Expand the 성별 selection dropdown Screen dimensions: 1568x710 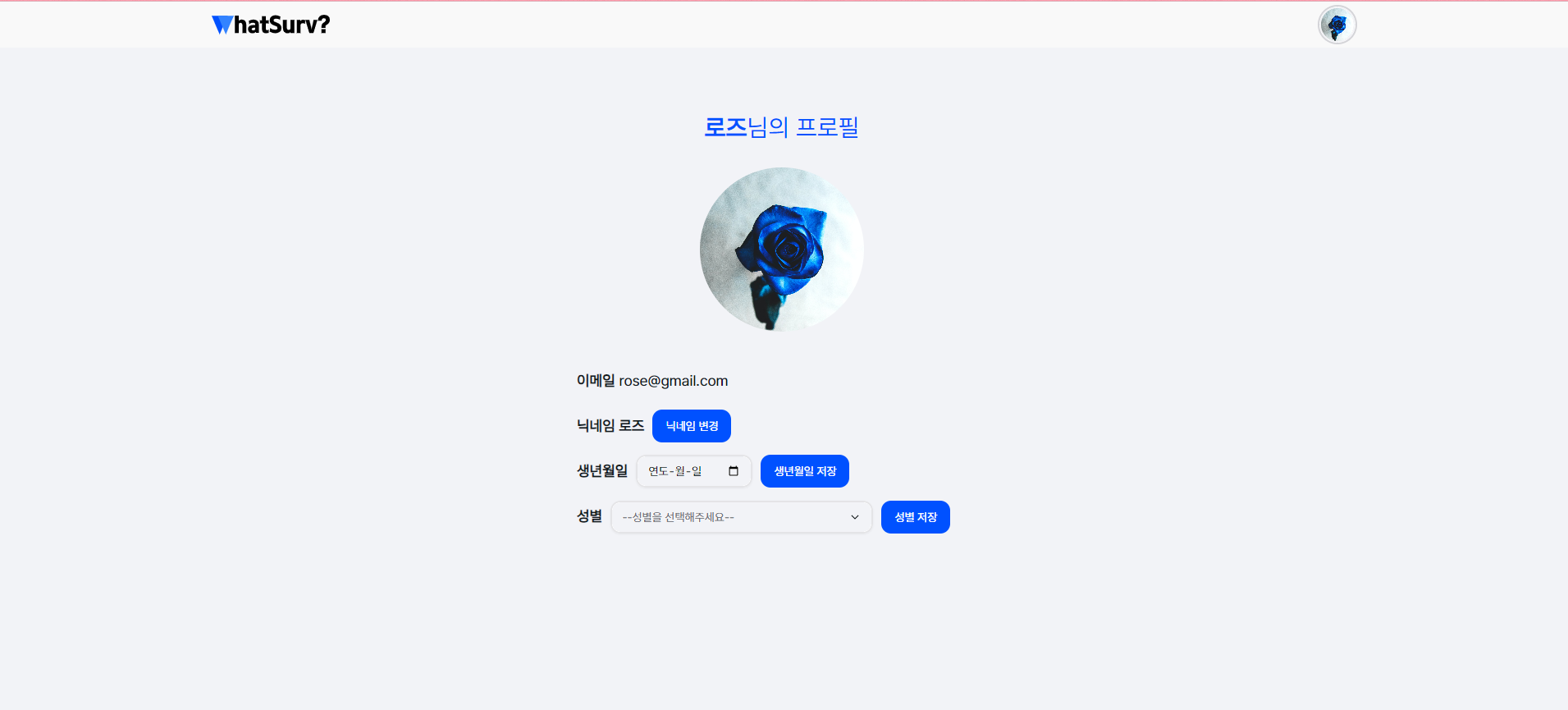tap(741, 517)
